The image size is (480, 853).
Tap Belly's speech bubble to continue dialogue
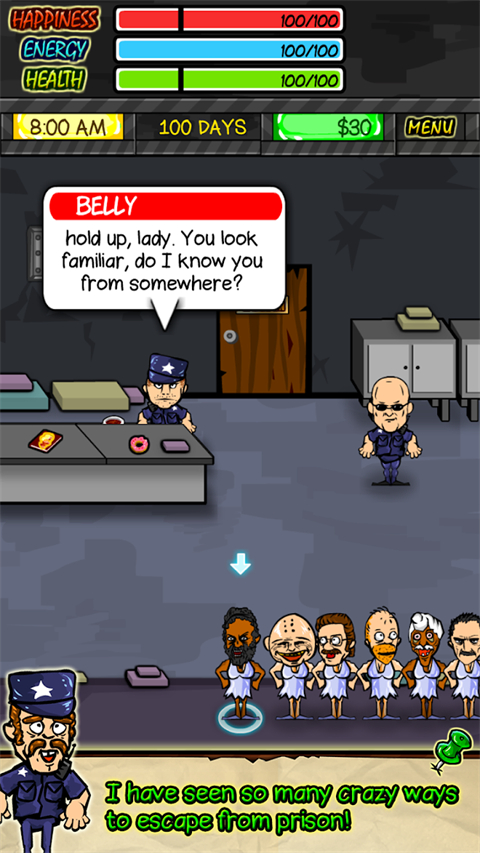165,249
